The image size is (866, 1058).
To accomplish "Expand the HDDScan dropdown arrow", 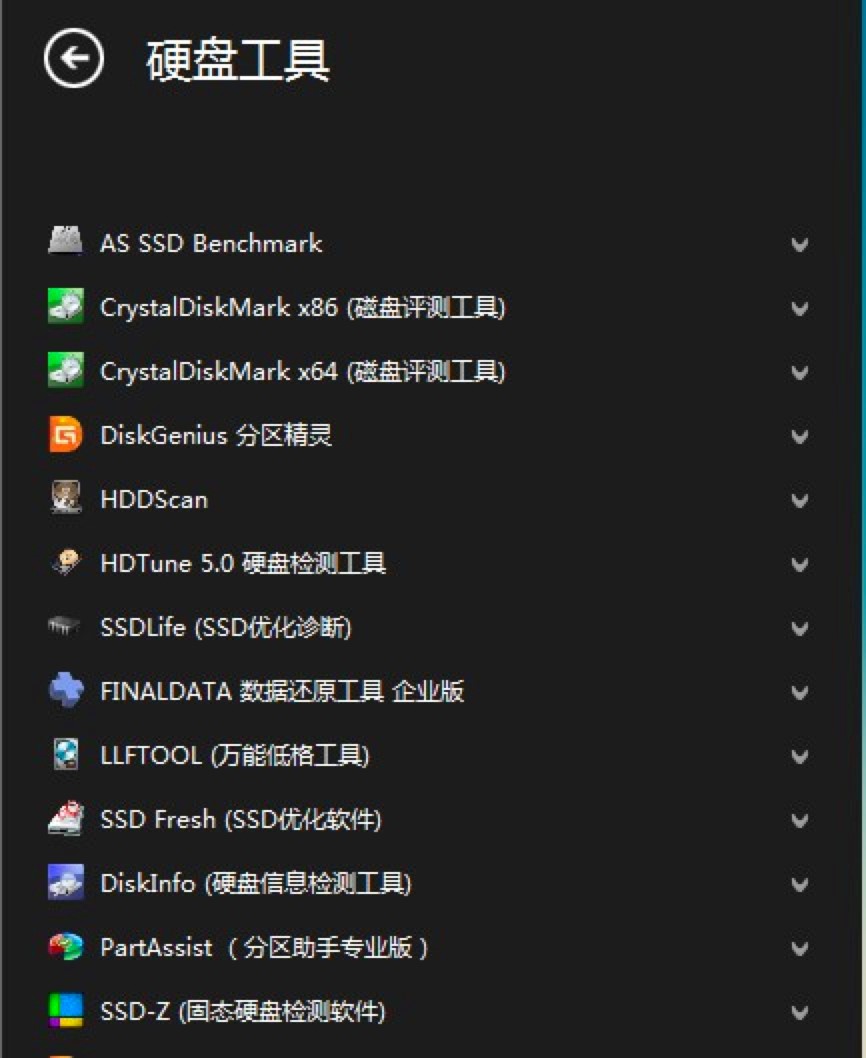I will click(799, 501).
